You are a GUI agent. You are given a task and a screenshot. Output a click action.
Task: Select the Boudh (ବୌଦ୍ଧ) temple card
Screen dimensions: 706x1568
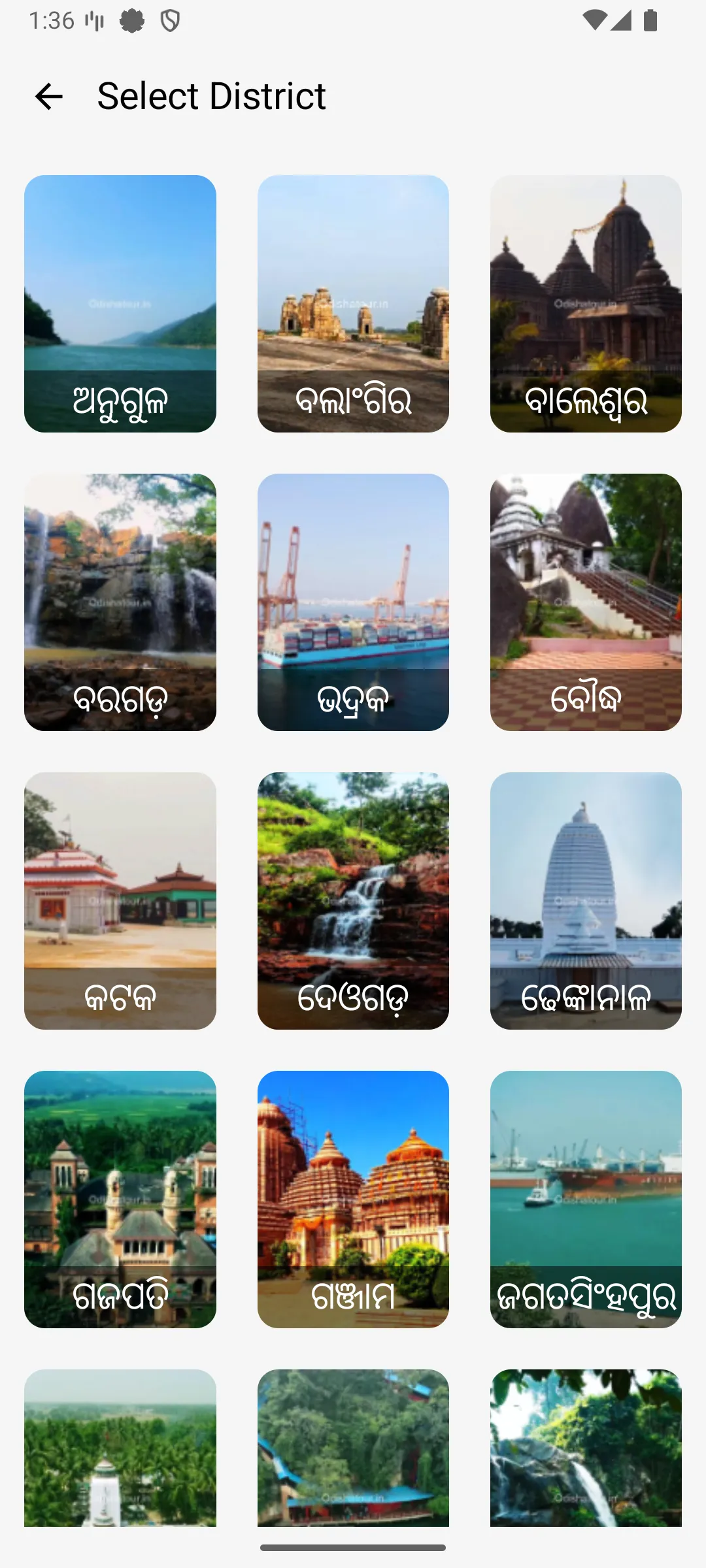(586, 603)
